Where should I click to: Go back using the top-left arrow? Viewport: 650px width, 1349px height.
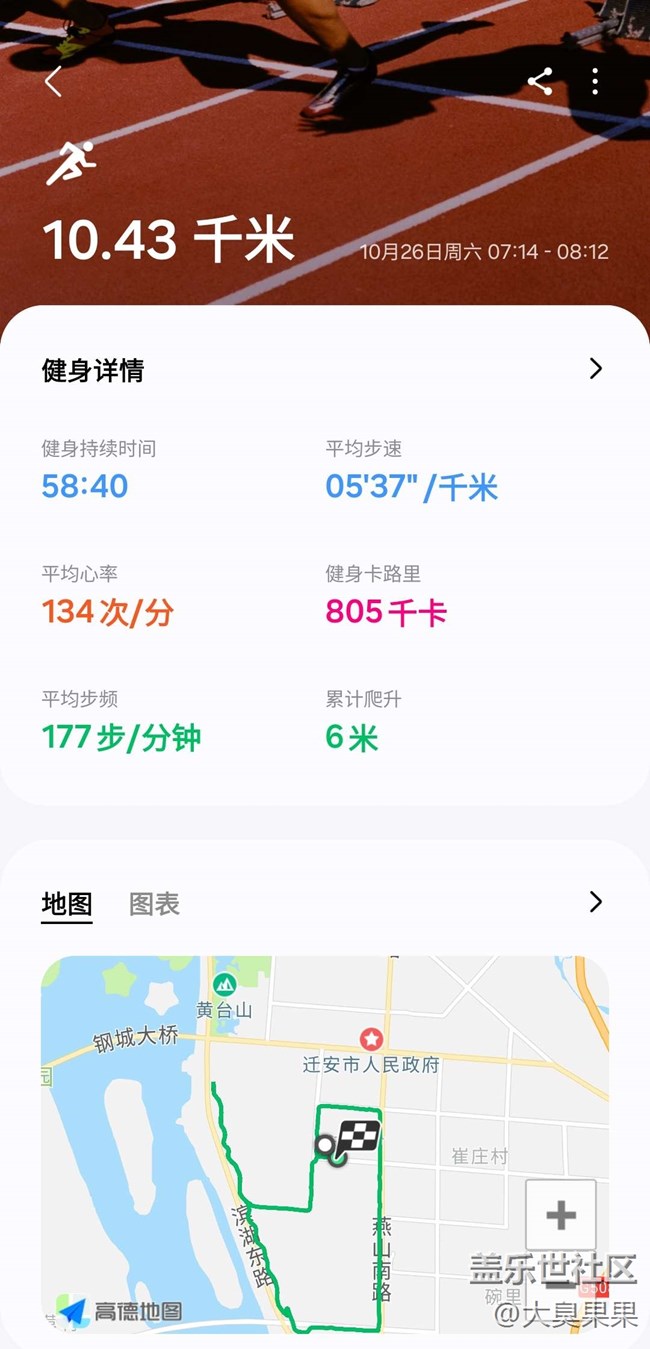tap(53, 82)
